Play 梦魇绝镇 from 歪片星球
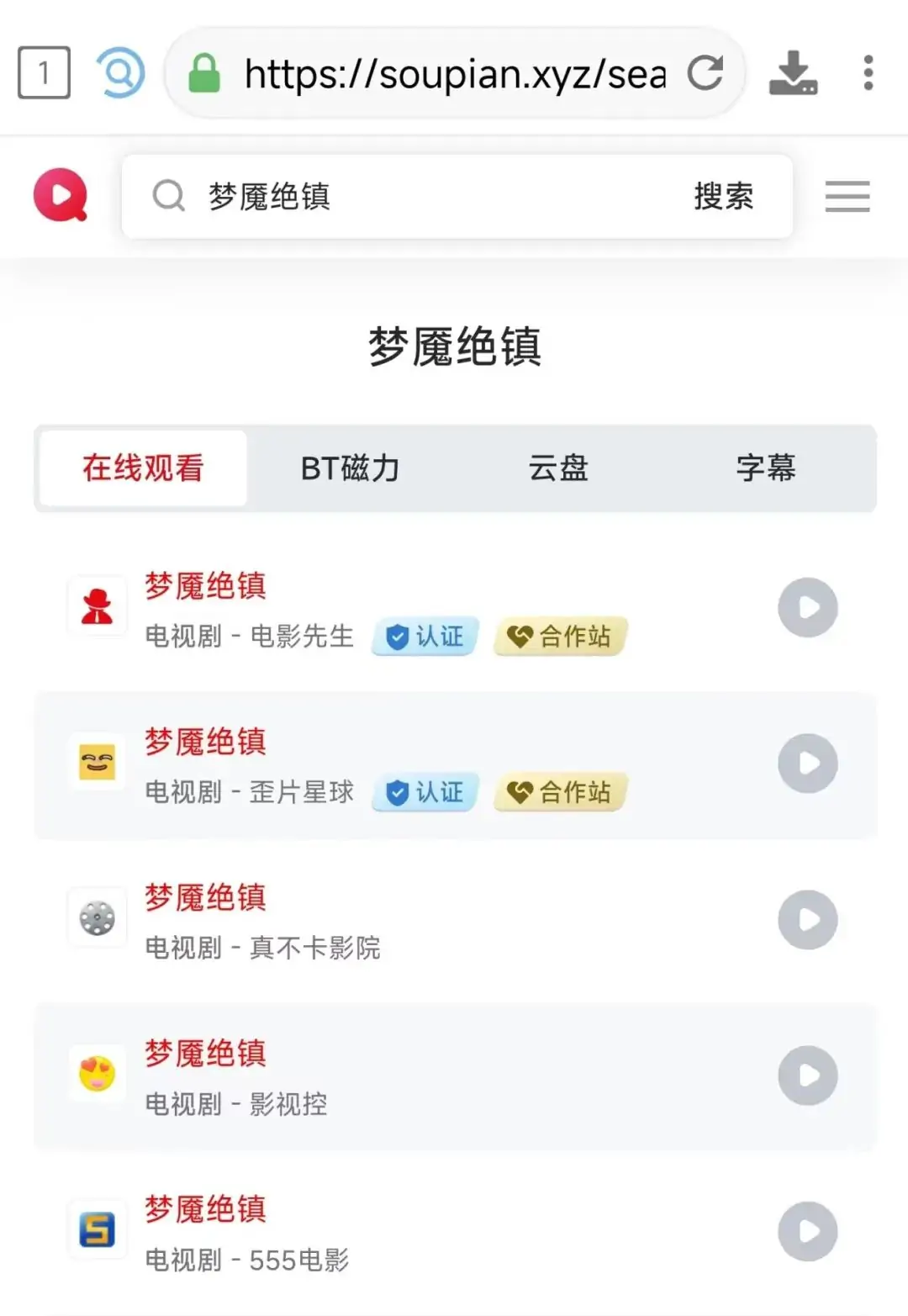Viewport: 908px width, 1316px height. [x=808, y=763]
